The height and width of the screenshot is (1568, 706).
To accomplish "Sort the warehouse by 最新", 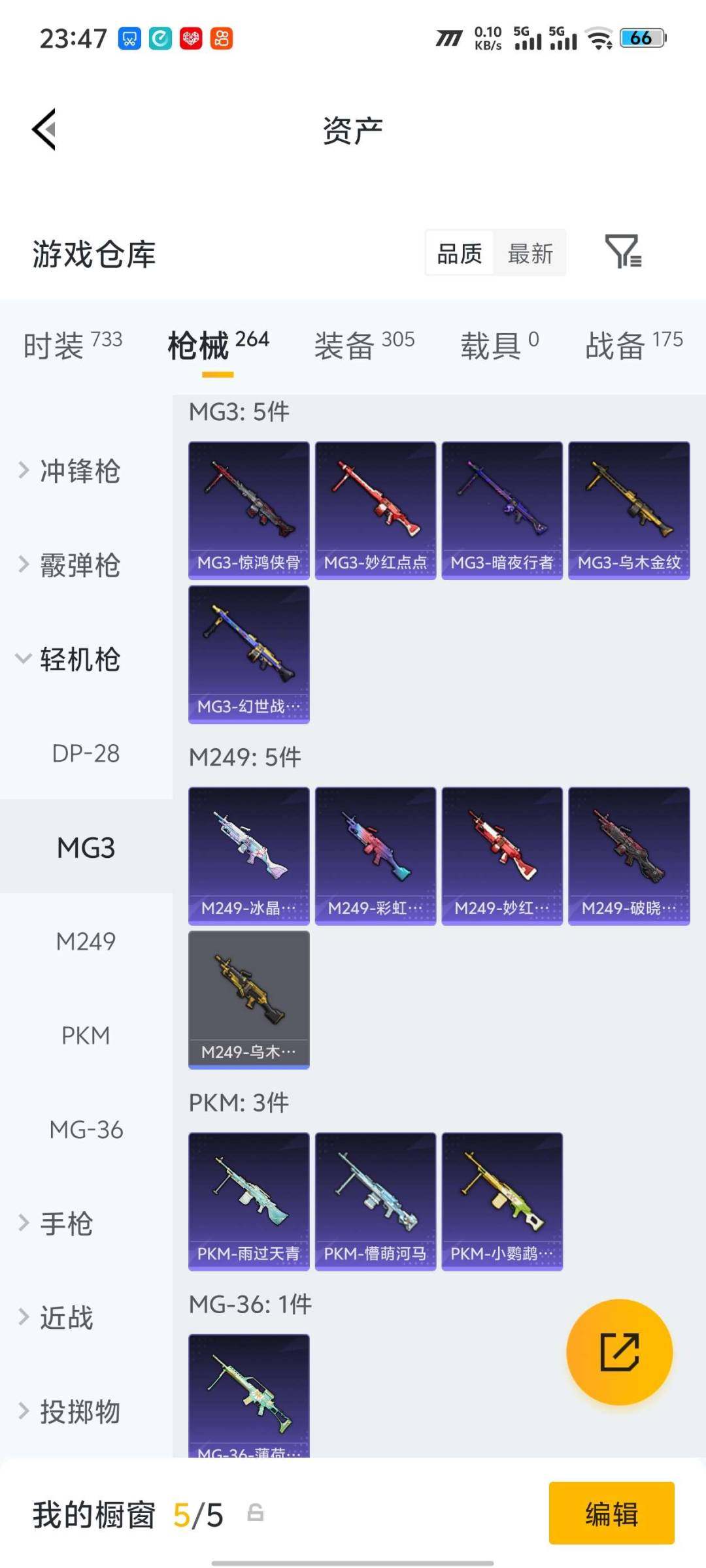I will tap(530, 253).
